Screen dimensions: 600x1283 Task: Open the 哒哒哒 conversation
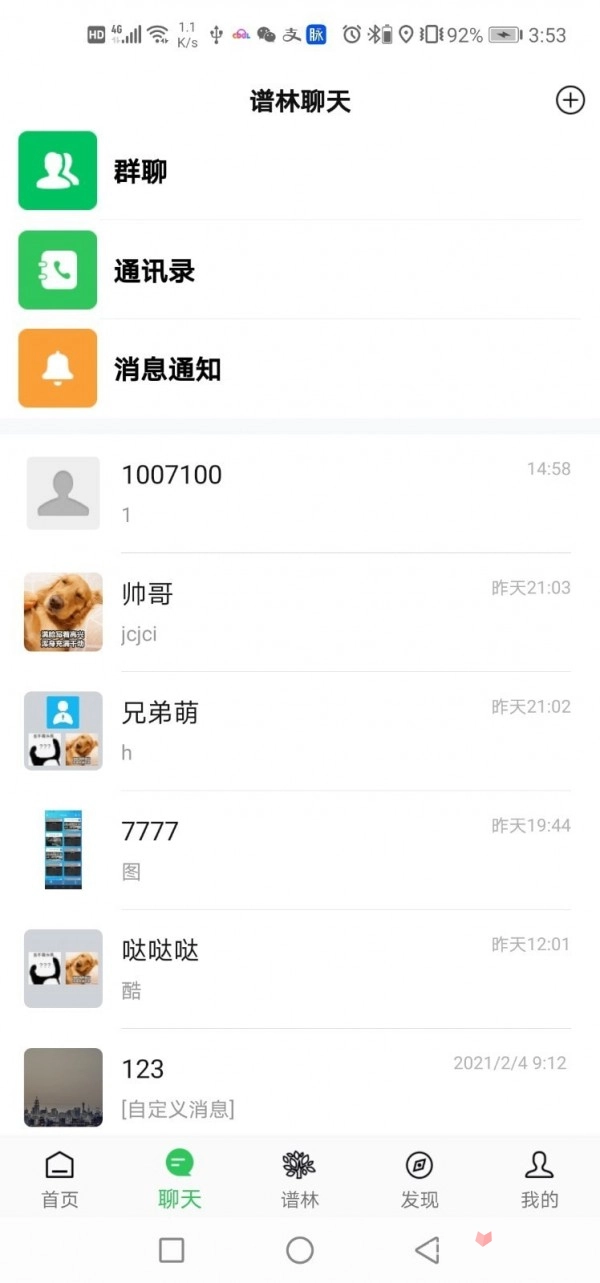pyautogui.click(x=300, y=969)
